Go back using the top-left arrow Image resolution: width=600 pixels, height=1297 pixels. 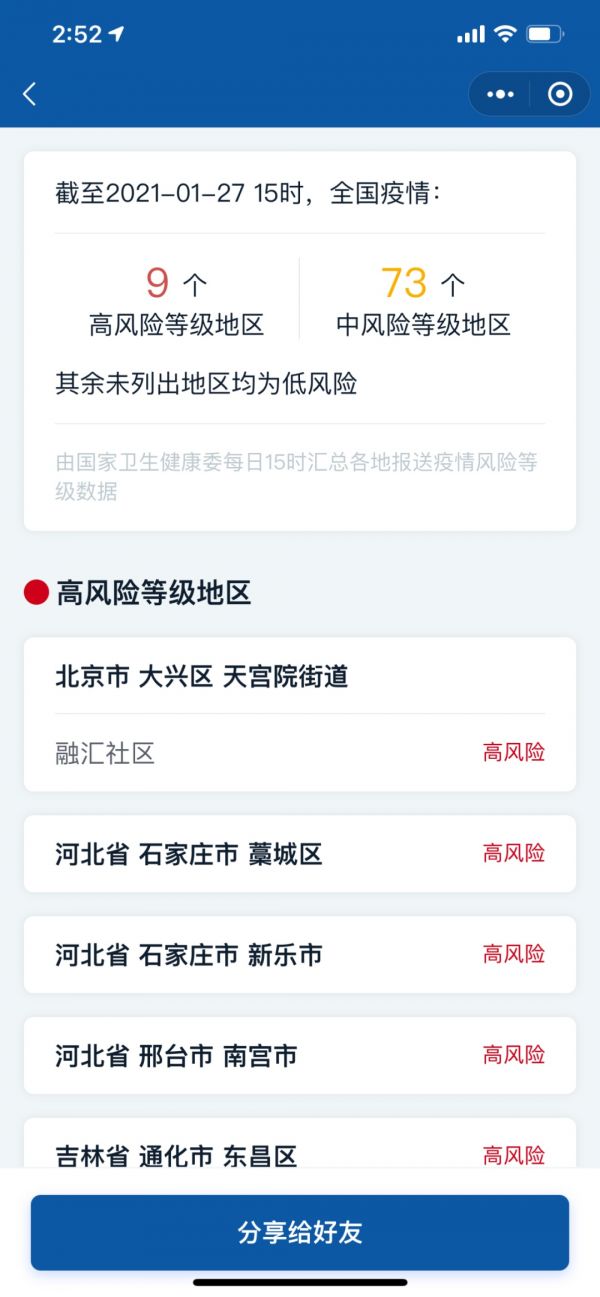[x=30, y=94]
